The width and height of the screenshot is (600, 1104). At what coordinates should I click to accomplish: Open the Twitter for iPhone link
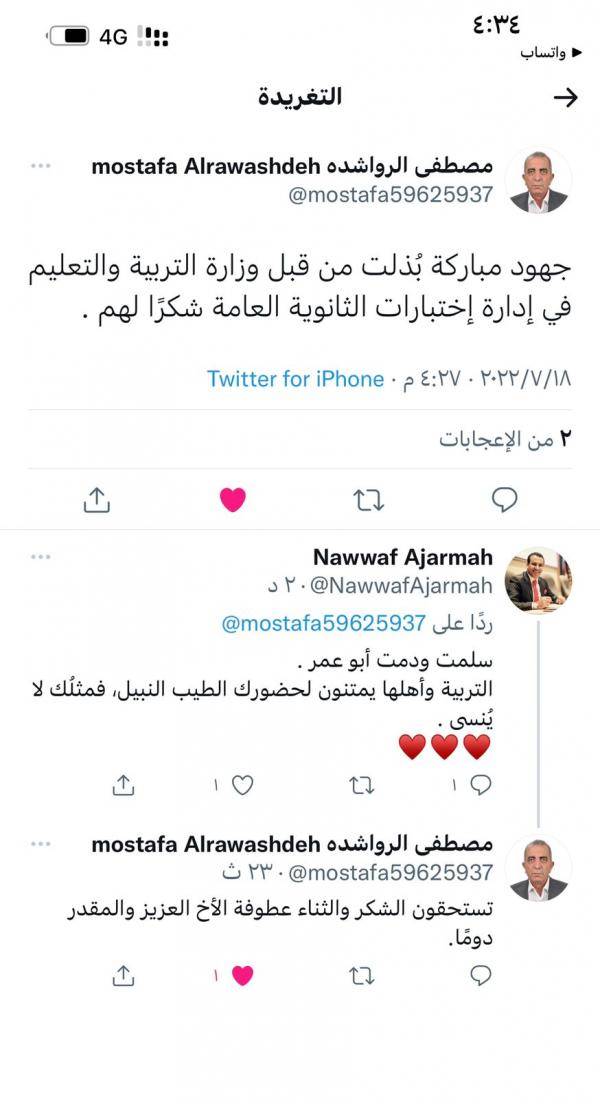pyautogui.click(x=295, y=379)
